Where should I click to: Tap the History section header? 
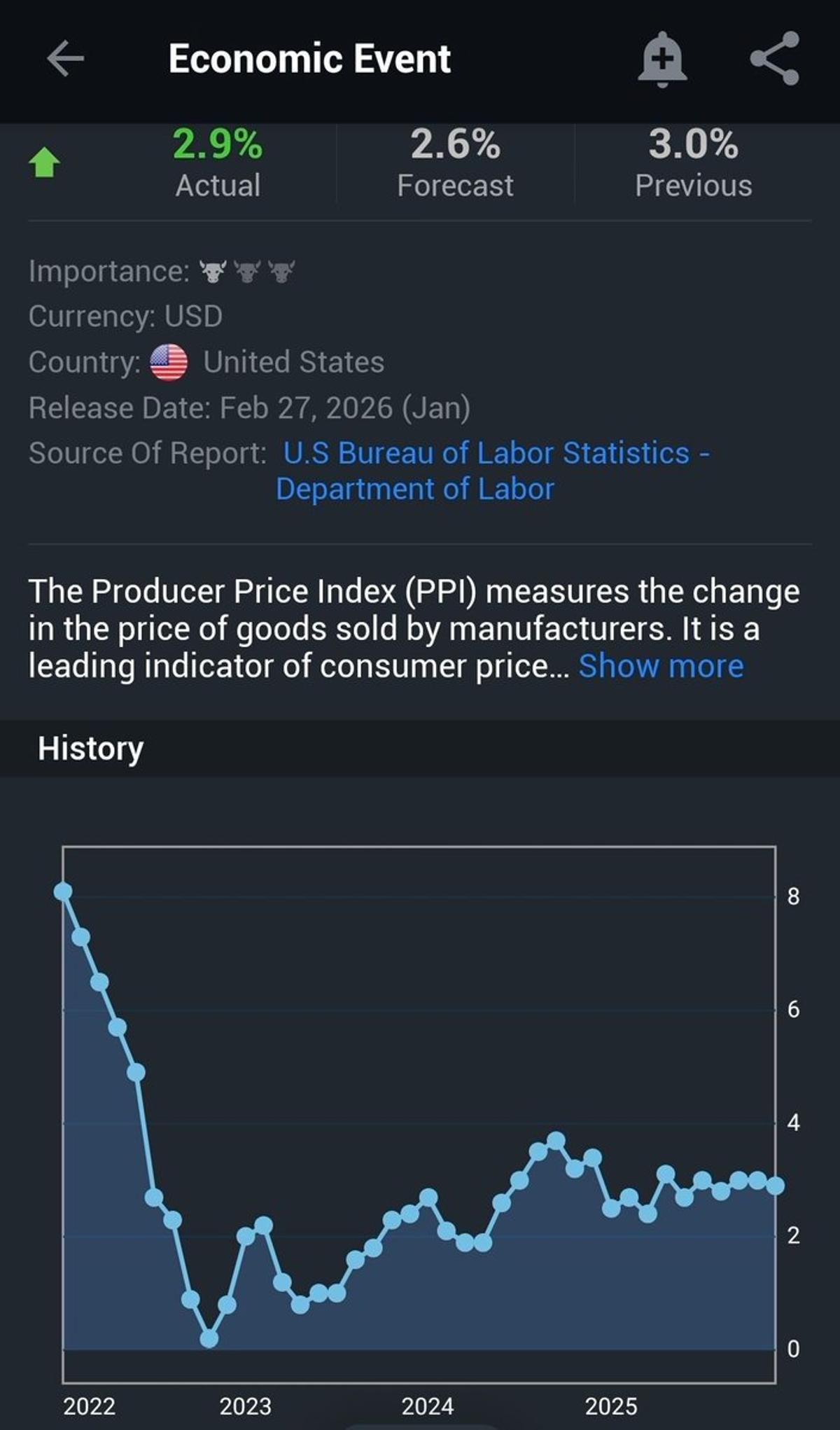tap(90, 748)
